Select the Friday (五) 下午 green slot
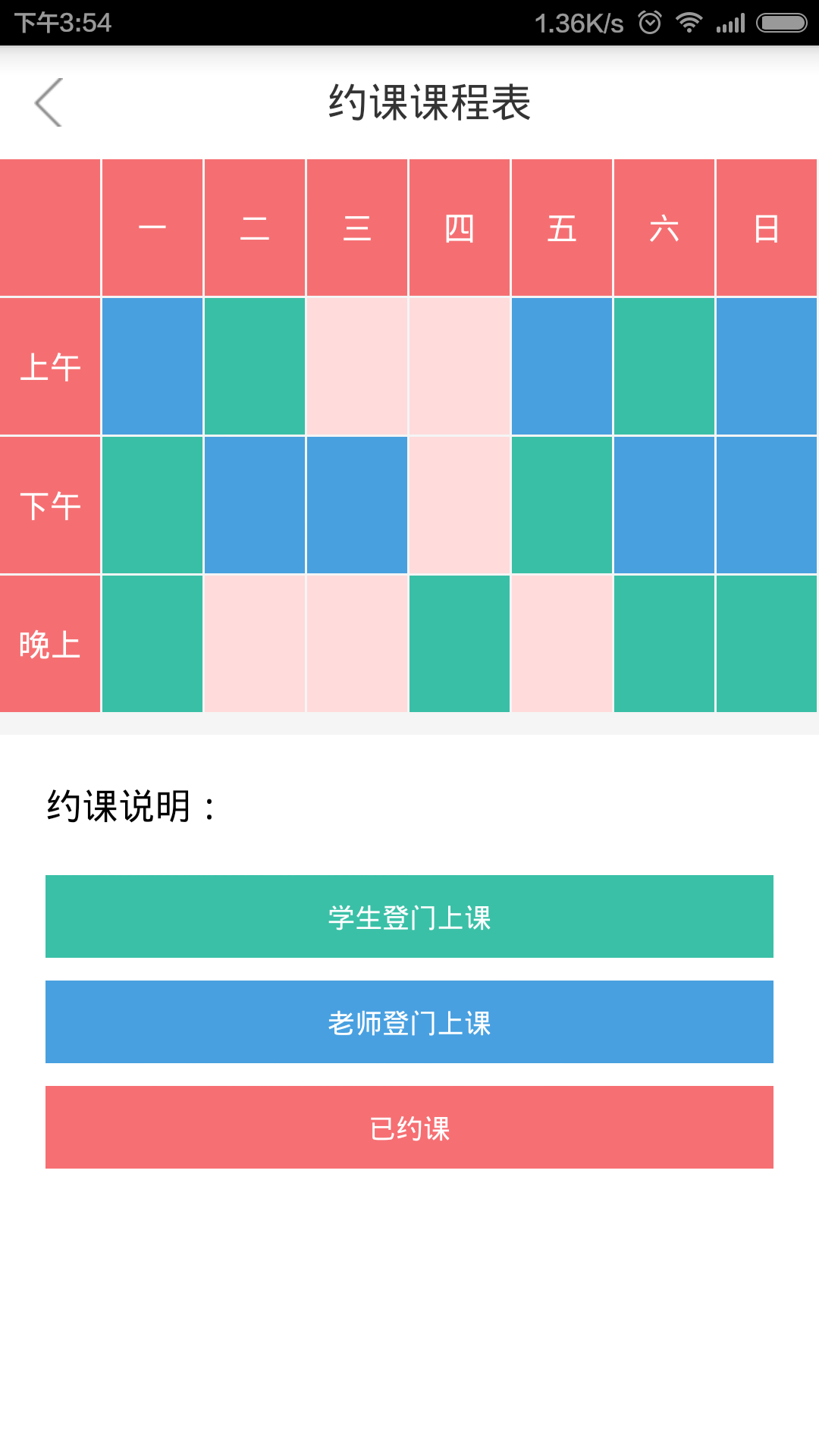The height and width of the screenshot is (1456, 819). (562, 505)
